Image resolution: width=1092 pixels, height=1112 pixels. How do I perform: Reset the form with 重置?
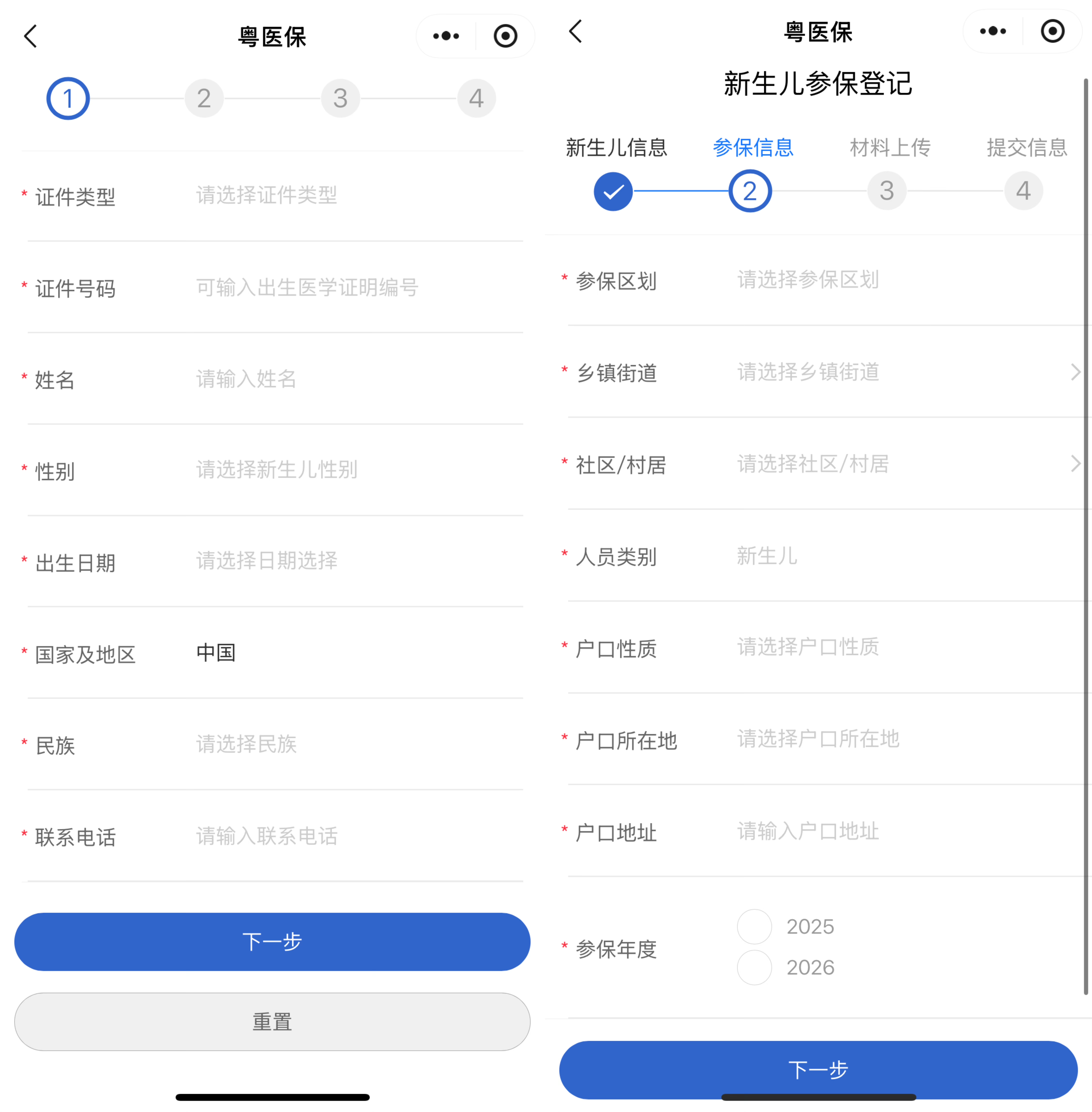coord(272,1021)
